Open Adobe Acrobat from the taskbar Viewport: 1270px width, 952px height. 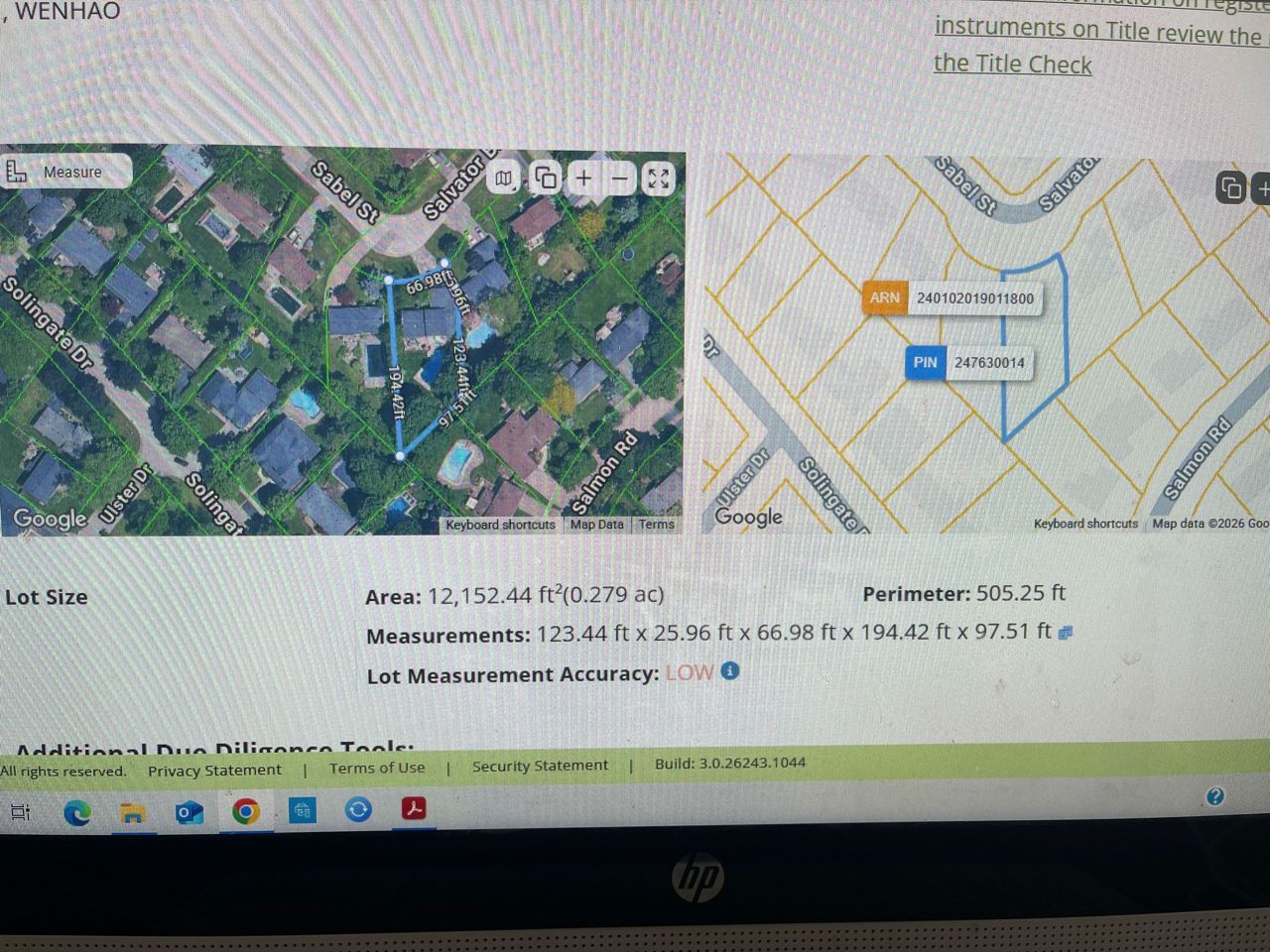tap(414, 809)
